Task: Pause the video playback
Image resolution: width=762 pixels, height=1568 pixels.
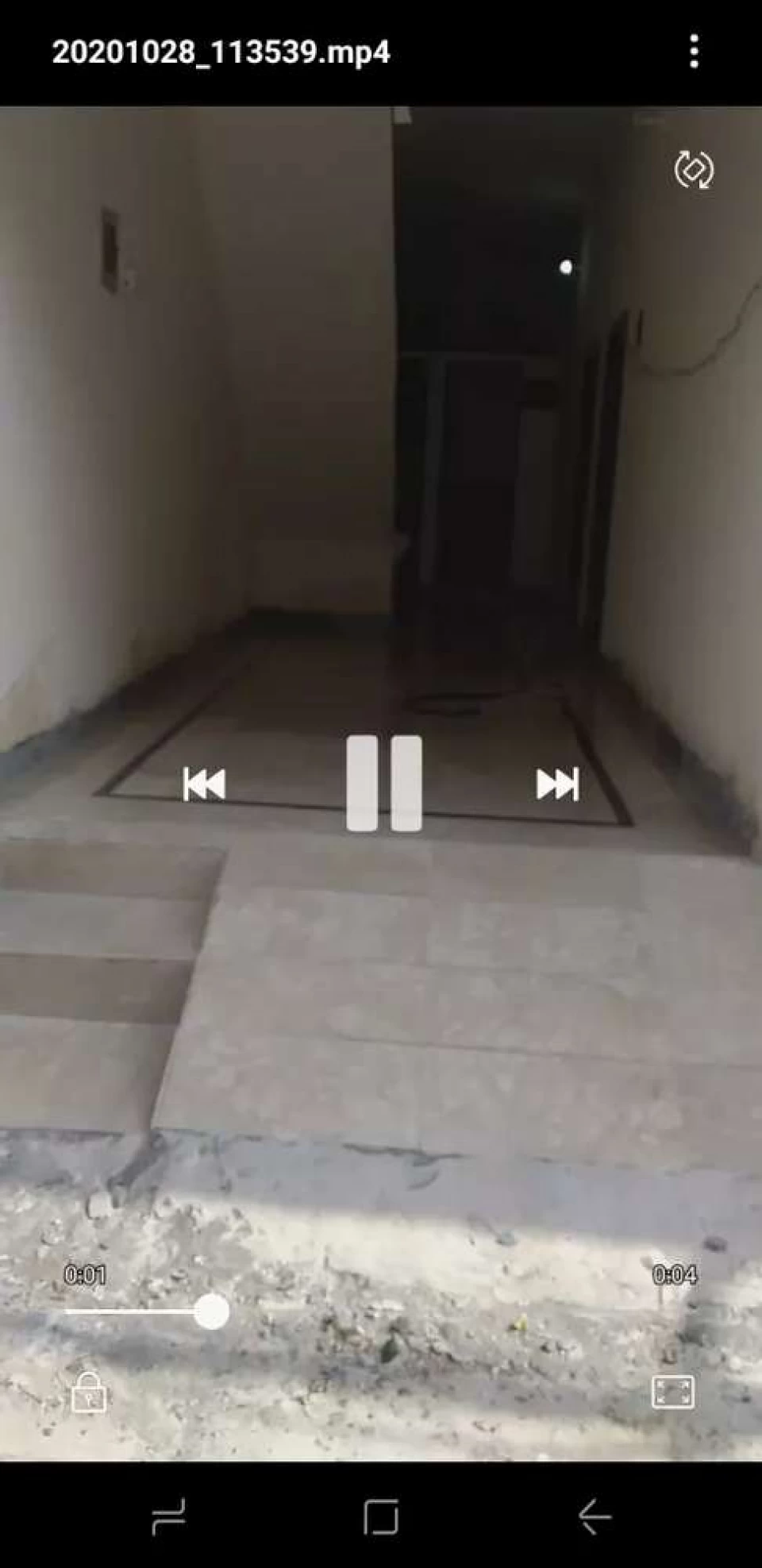Action: click(384, 784)
